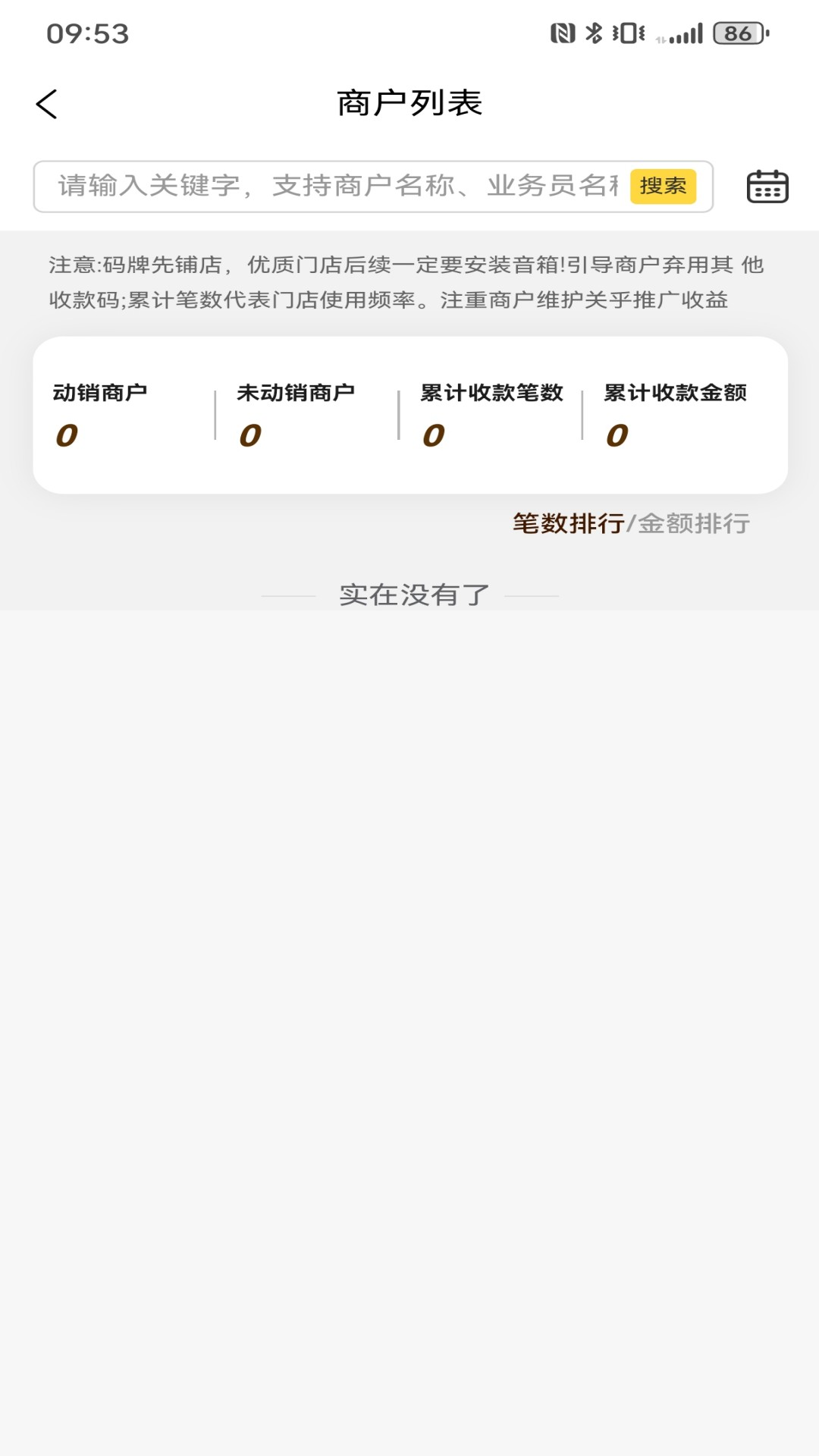Click the 实在没有了 end-of-list text
The height and width of the screenshot is (1456, 819).
(409, 596)
